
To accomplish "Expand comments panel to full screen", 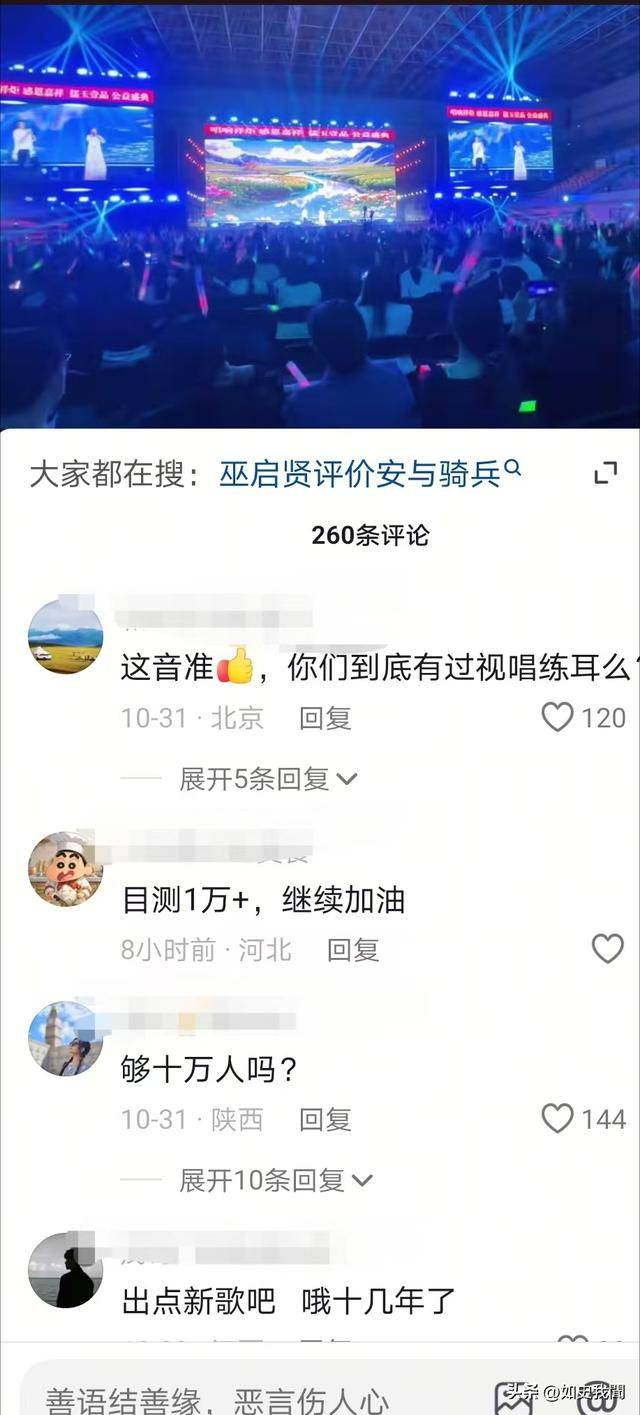I will [605, 473].
